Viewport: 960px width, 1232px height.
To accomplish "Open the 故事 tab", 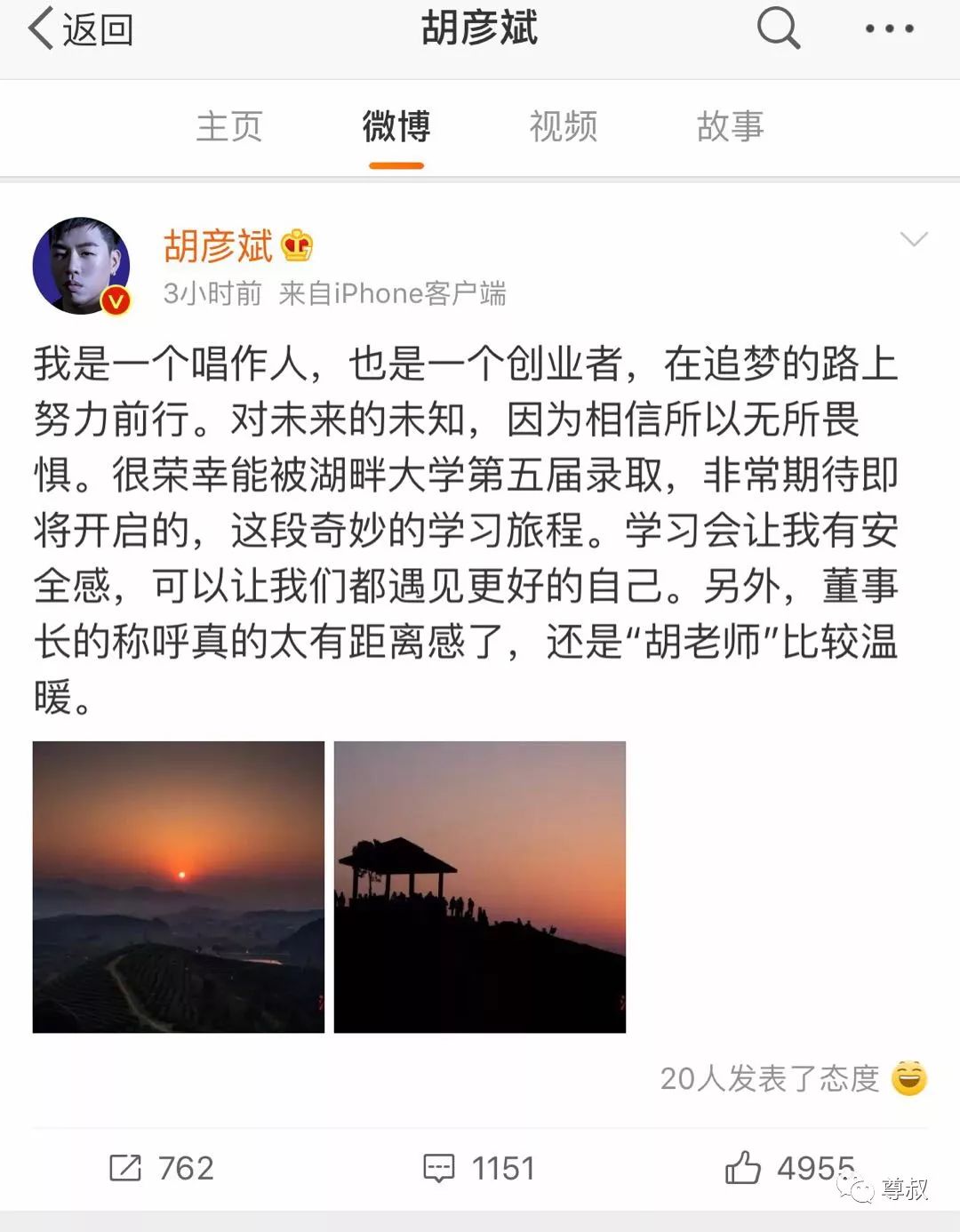I will point(729,127).
